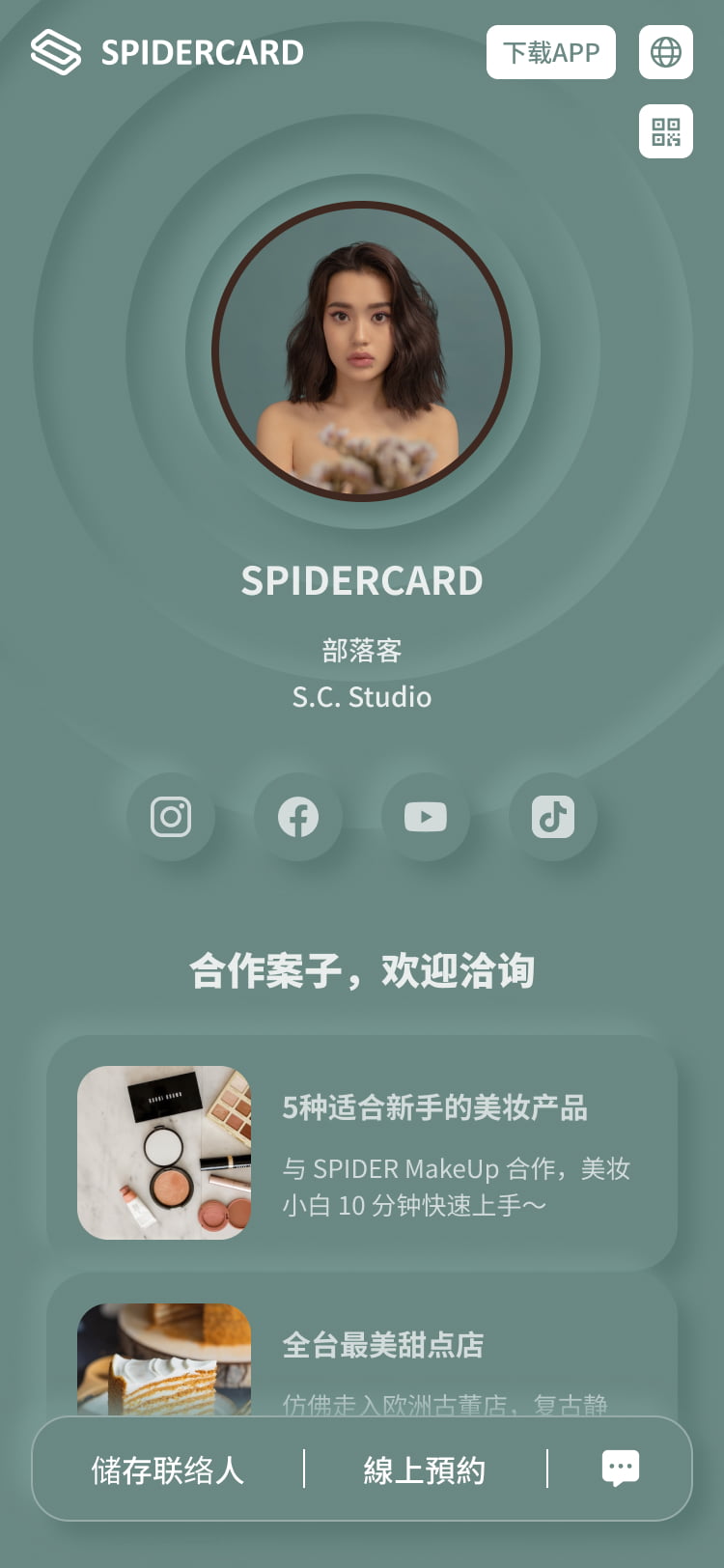Open the YouTube channel icon
This screenshot has width=724, height=1568.
(x=426, y=817)
